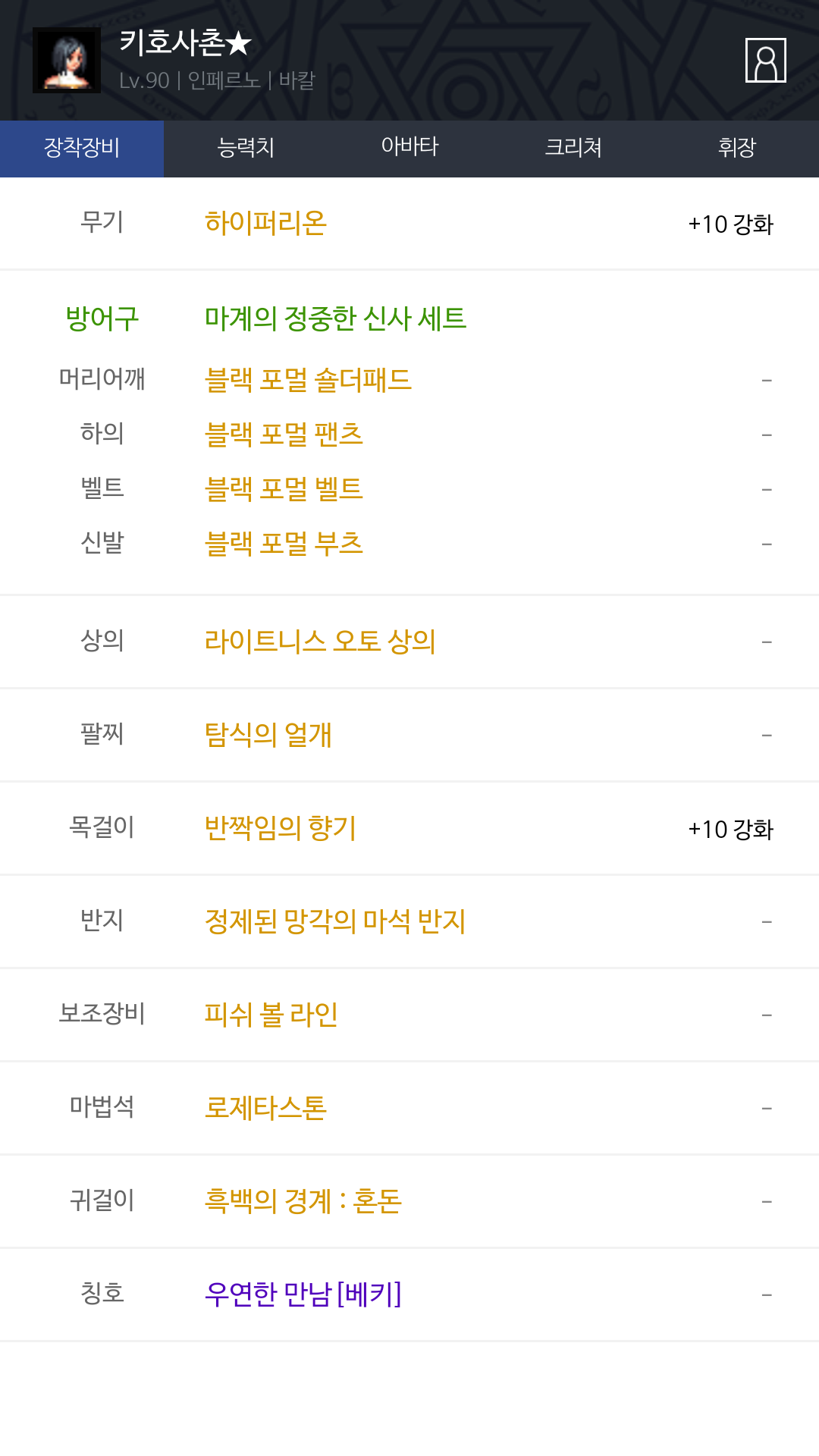Open magic stone 로제타스톤
The width and height of the screenshot is (819, 1456).
point(265,1108)
